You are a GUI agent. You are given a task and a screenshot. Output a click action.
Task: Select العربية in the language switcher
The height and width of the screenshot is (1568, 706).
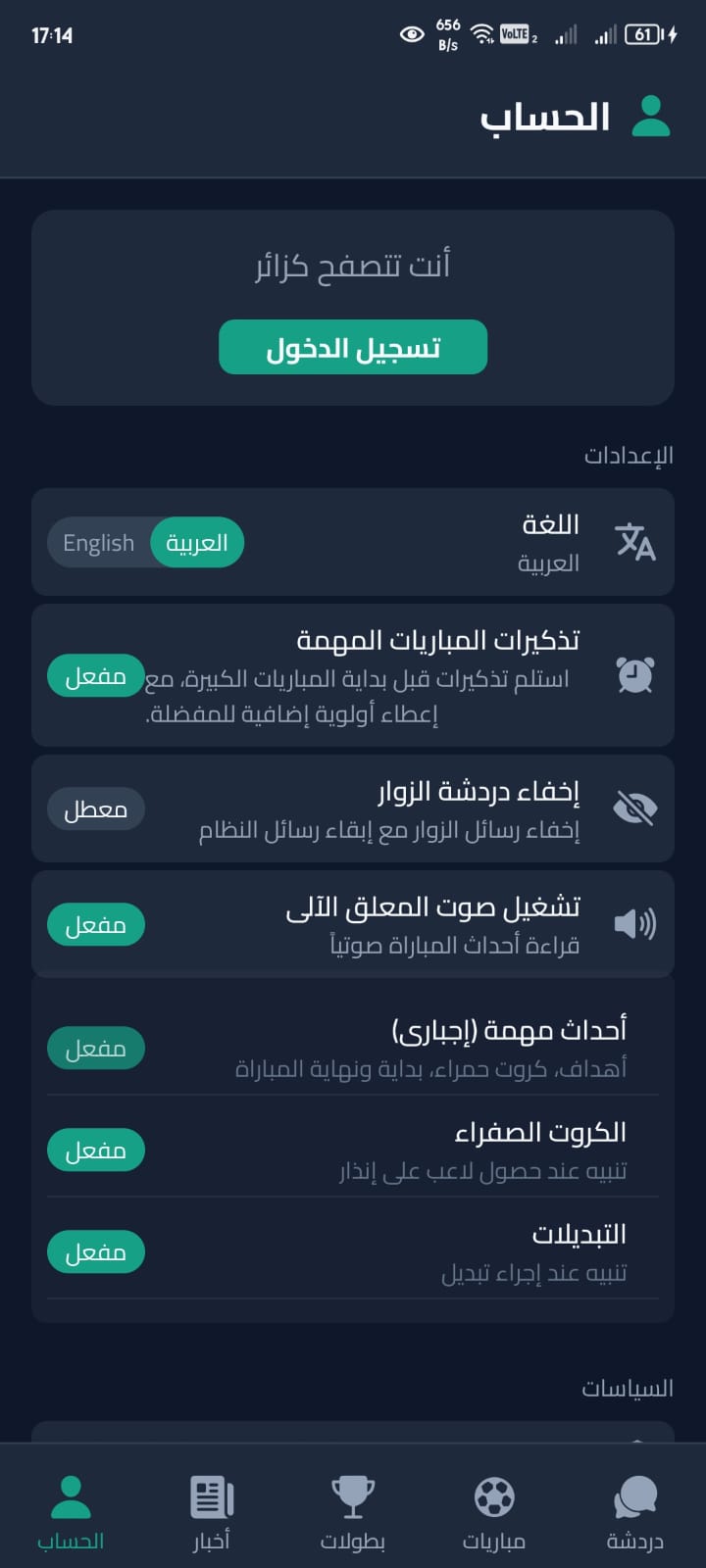click(x=197, y=542)
